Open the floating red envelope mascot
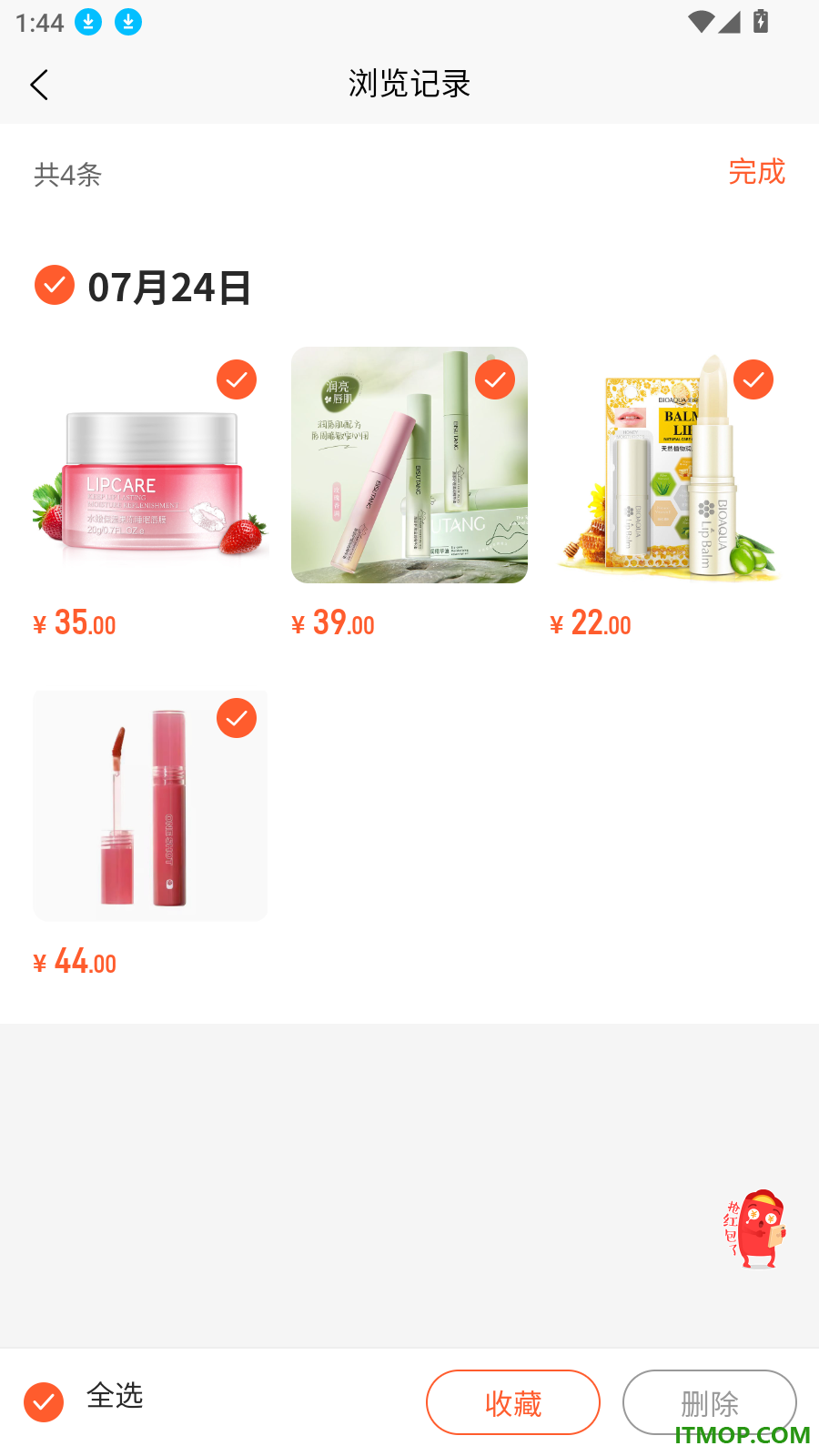The width and height of the screenshot is (819, 1456). pyautogui.click(x=755, y=1228)
